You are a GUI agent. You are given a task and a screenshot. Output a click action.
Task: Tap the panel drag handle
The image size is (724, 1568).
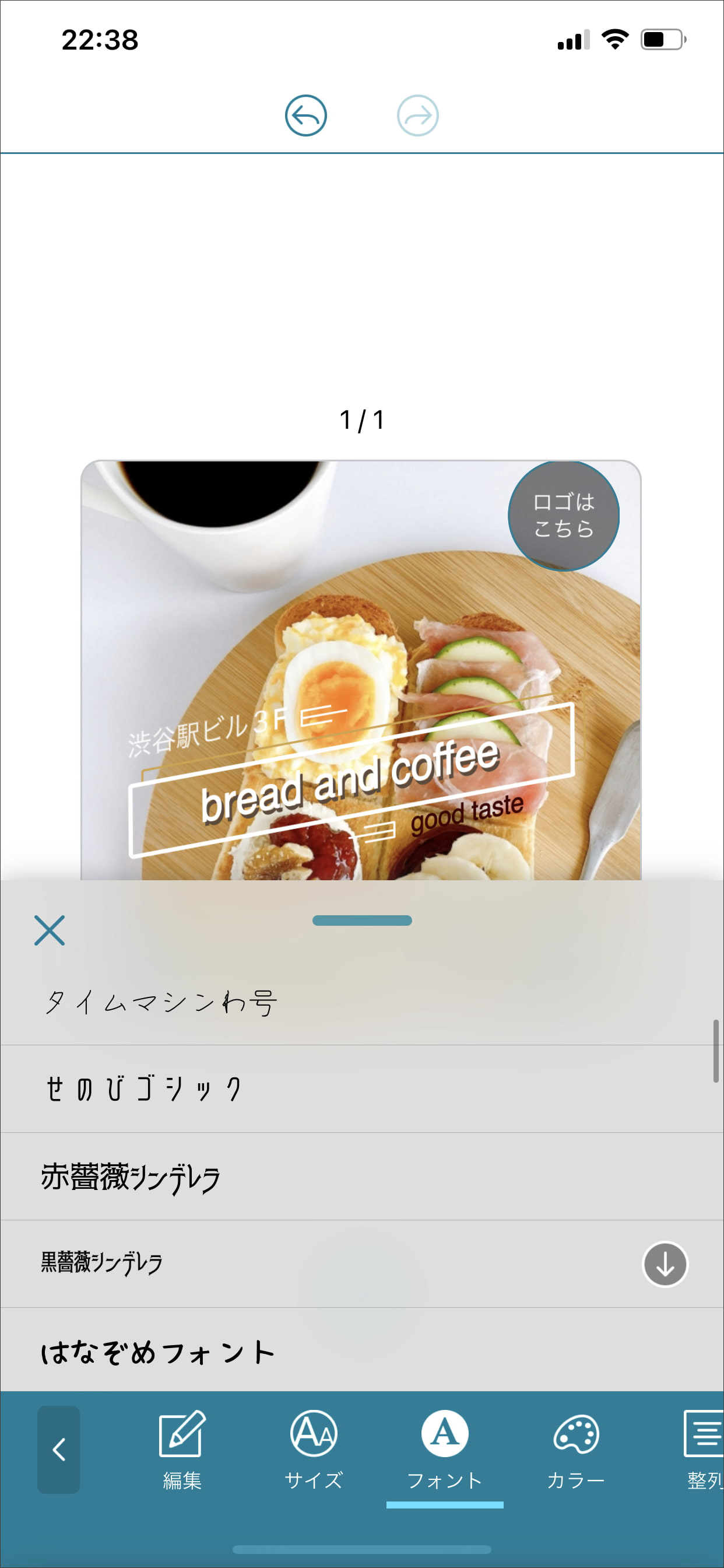pos(362,921)
